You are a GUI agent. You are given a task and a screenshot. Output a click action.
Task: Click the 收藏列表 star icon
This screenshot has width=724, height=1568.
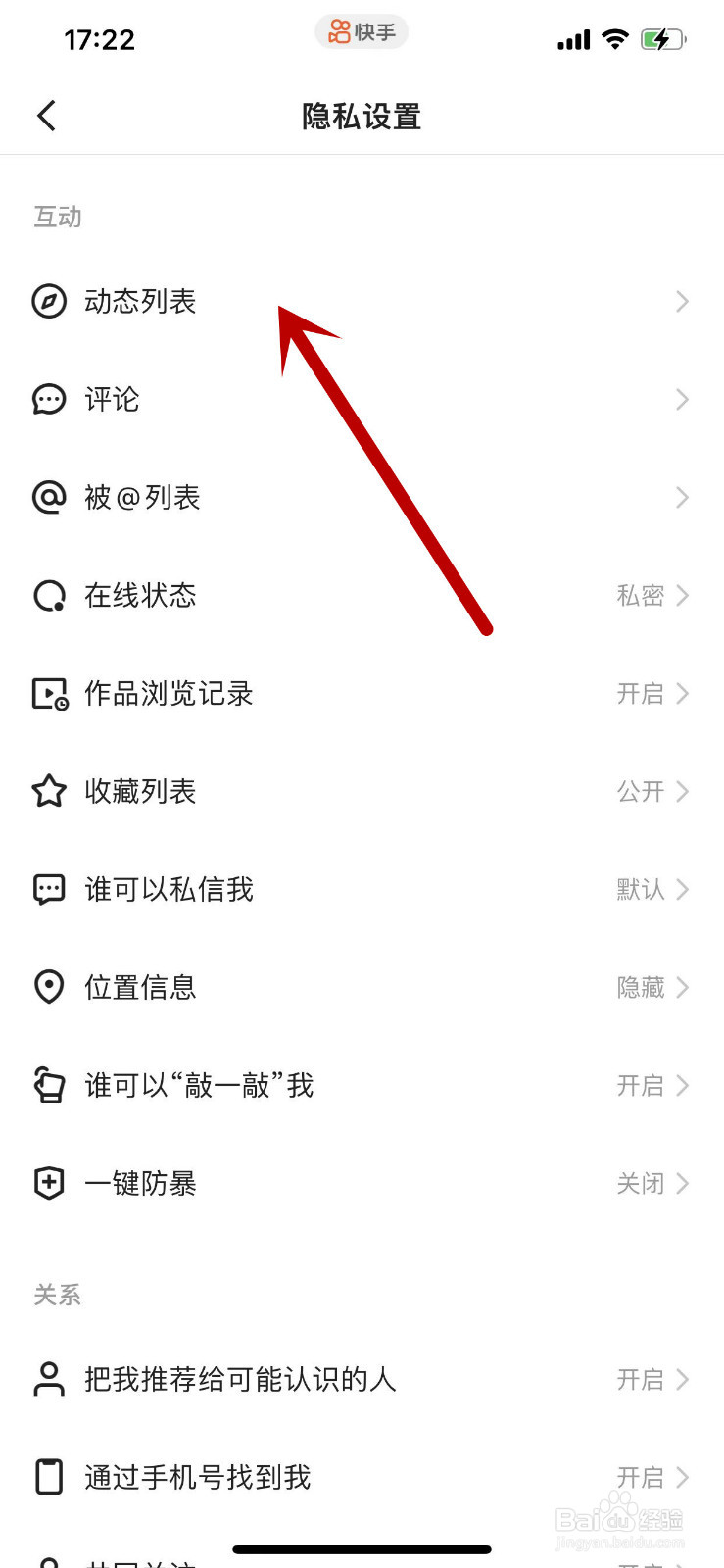coord(49,792)
